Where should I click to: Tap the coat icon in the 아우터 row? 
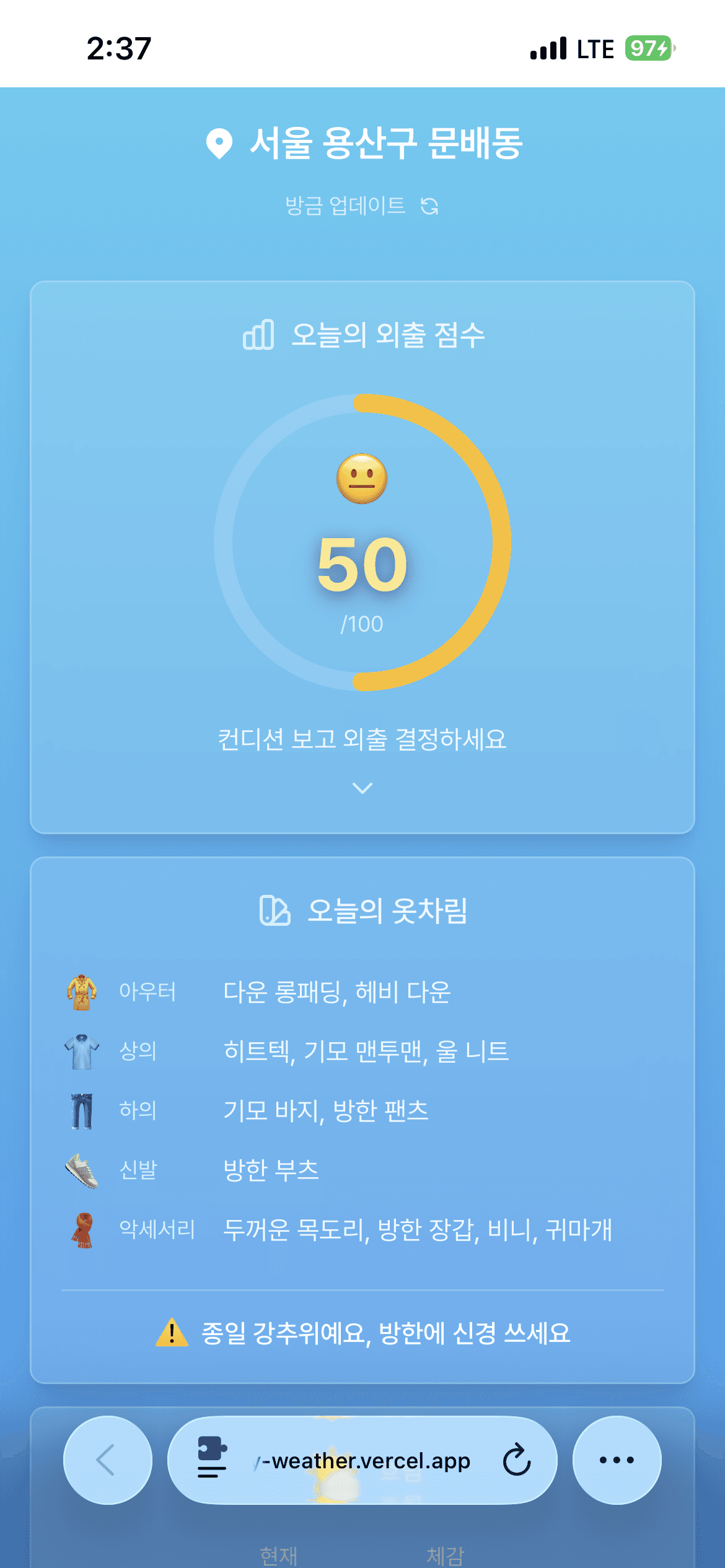[x=82, y=991]
